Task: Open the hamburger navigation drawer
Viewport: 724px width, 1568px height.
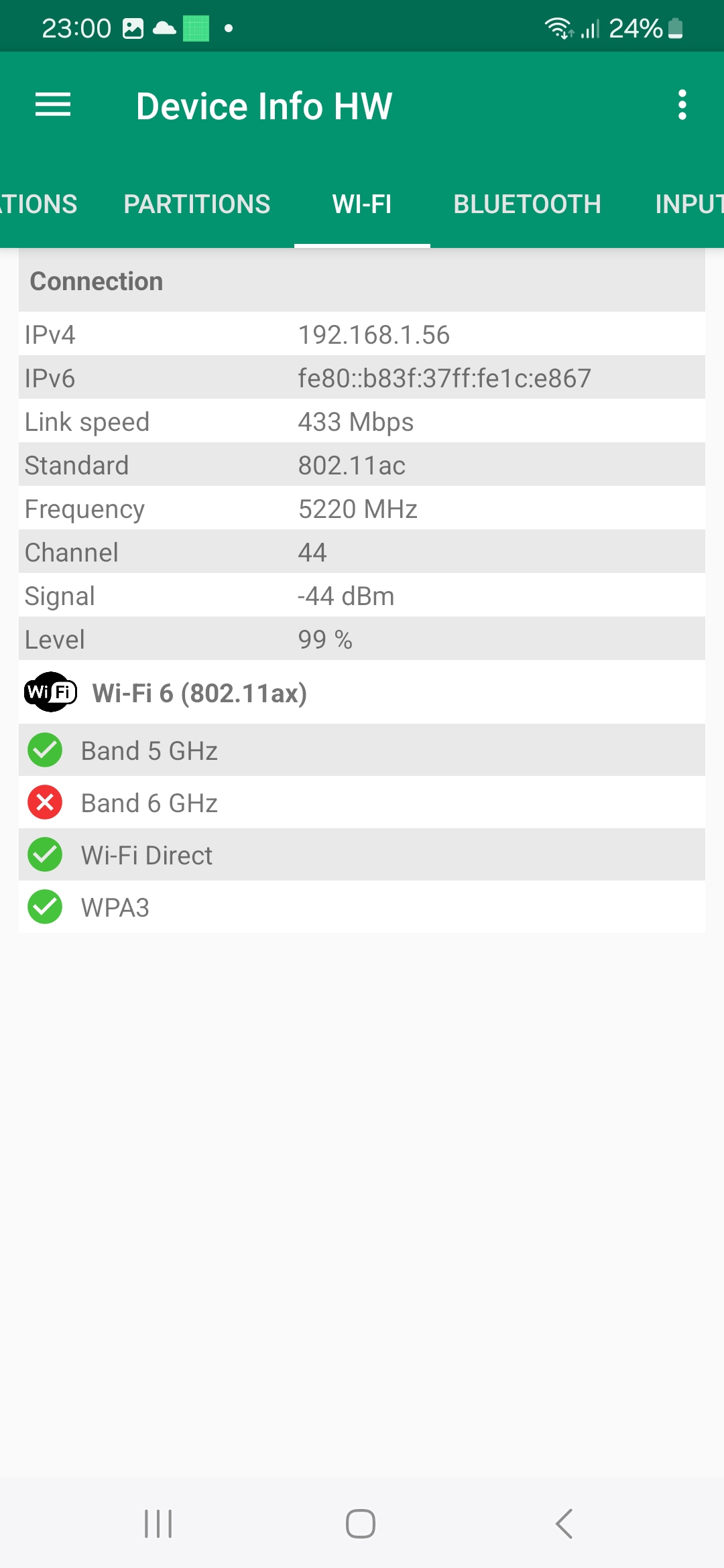Action: point(53,105)
